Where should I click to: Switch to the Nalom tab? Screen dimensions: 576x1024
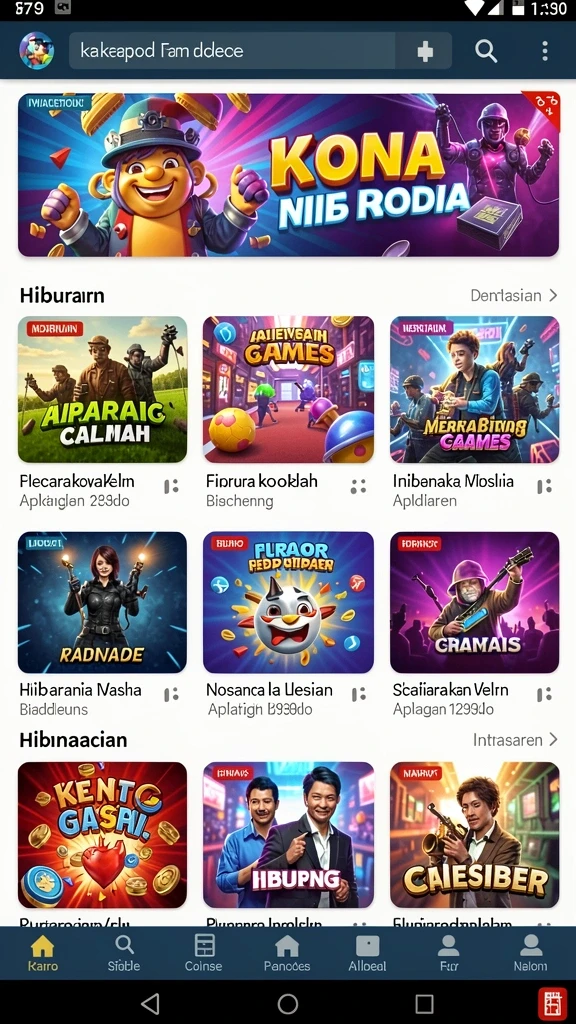pos(530,953)
